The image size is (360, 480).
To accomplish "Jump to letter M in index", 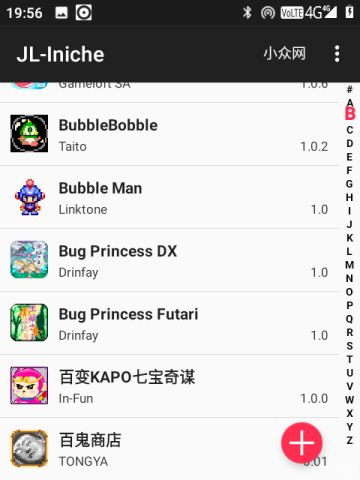I will (349, 265).
